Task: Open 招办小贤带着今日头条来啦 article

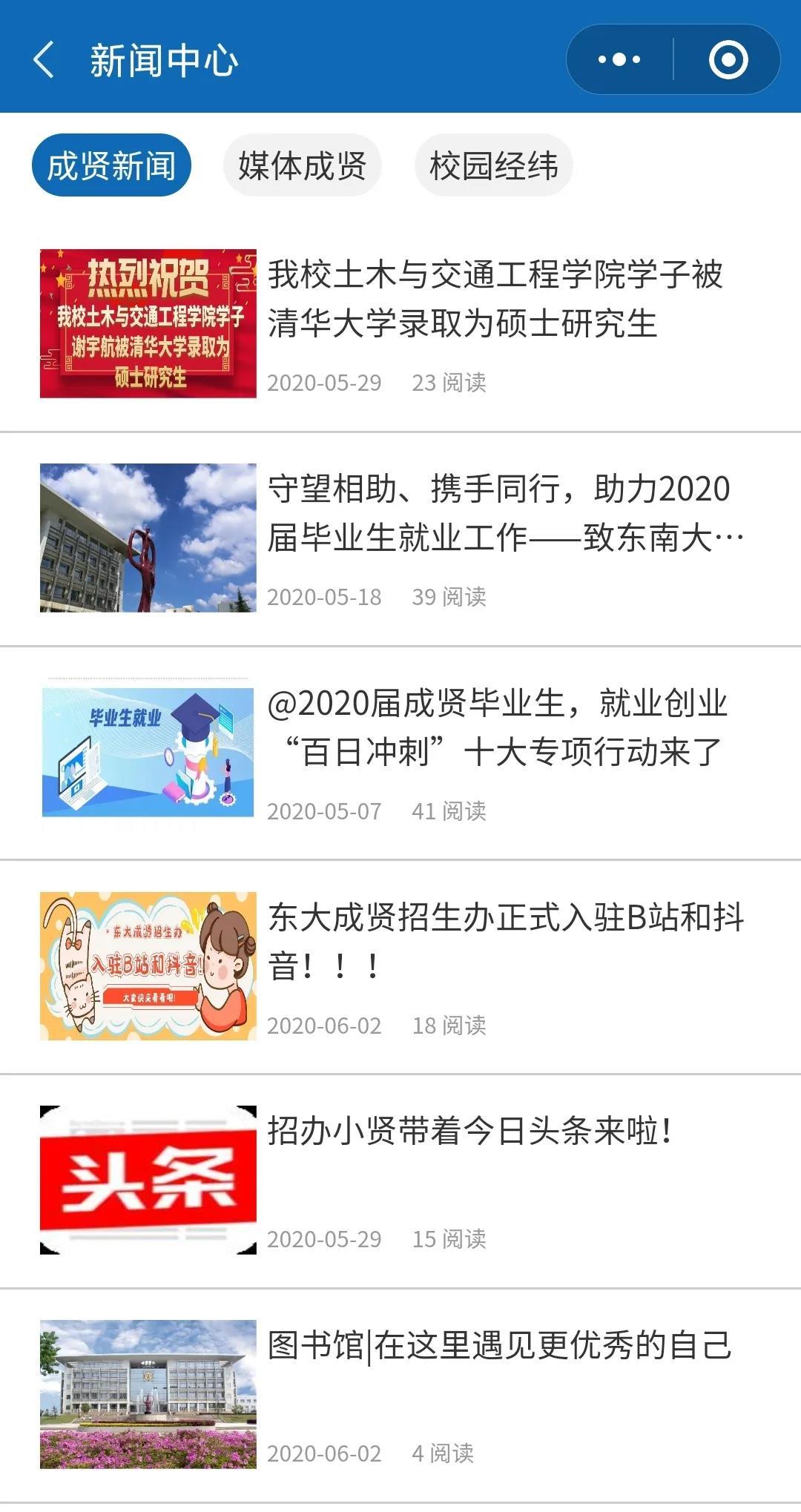Action: tap(470, 1132)
